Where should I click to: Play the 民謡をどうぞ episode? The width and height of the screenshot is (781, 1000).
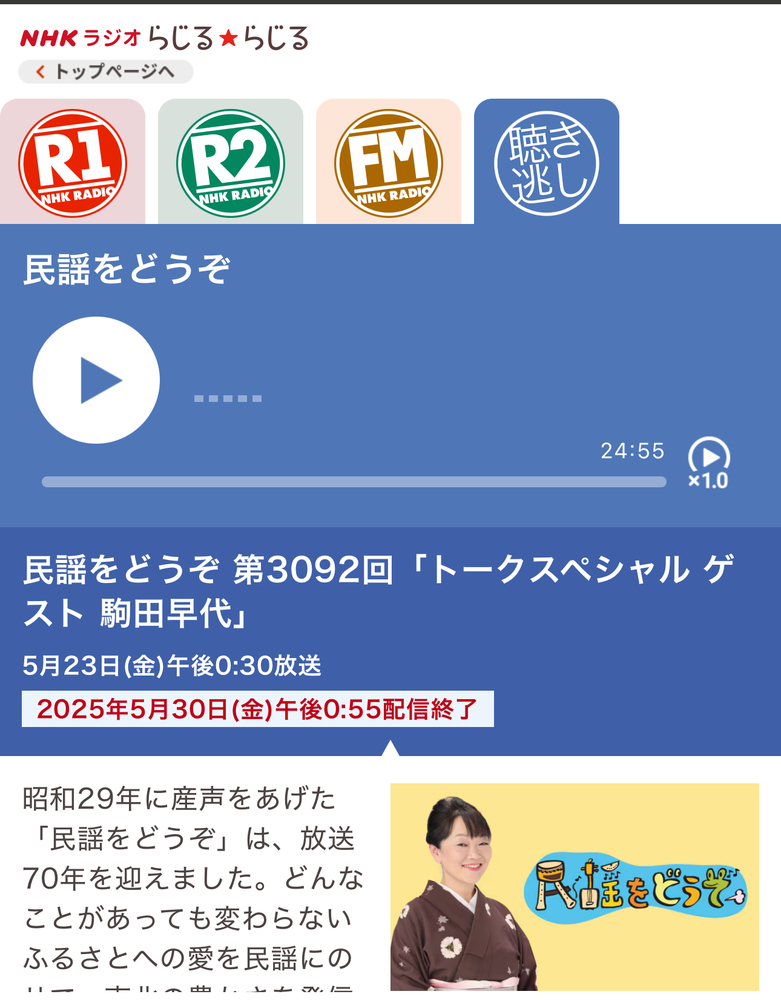[x=96, y=380]
